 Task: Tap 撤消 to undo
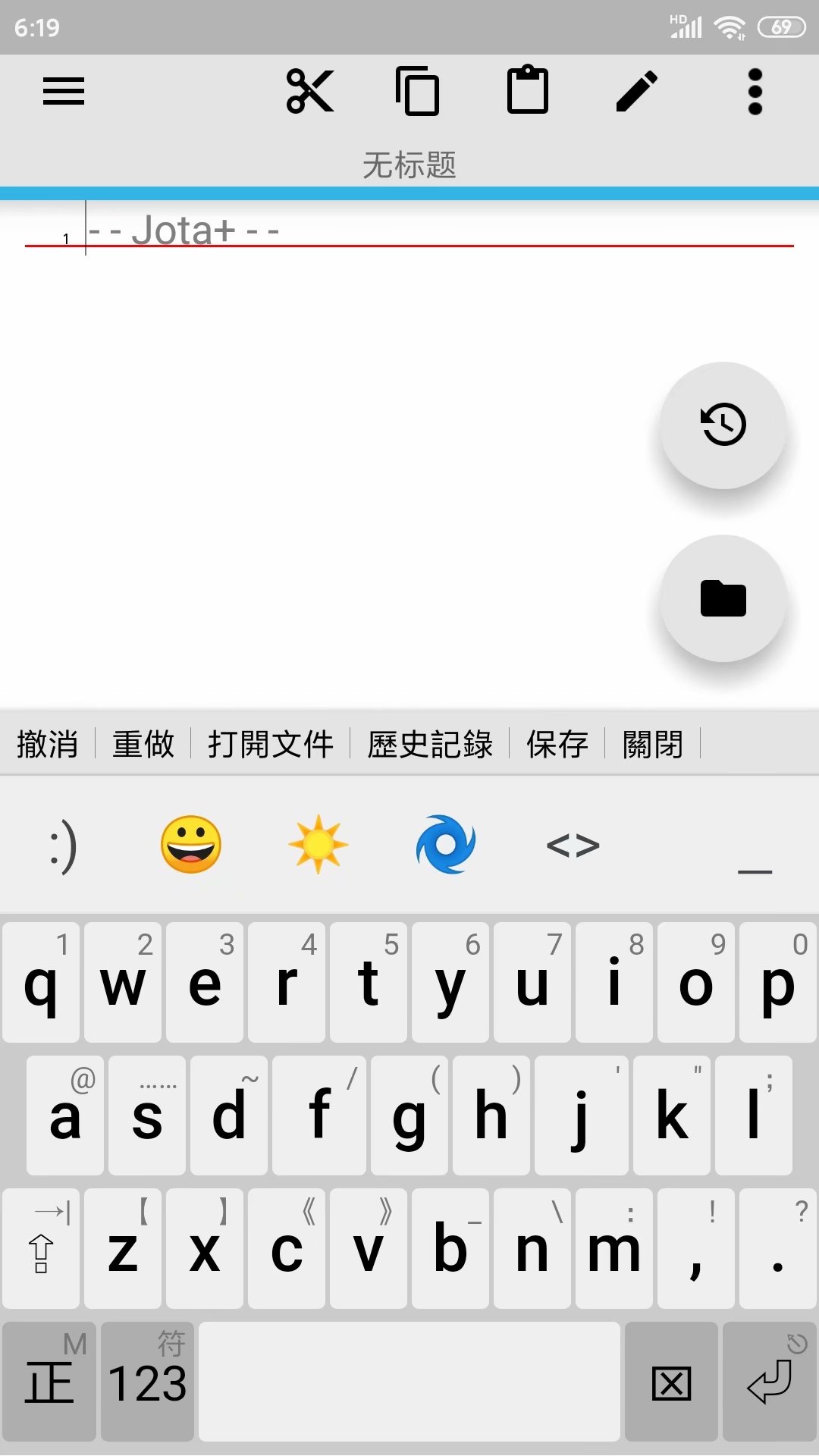[48, 744]
